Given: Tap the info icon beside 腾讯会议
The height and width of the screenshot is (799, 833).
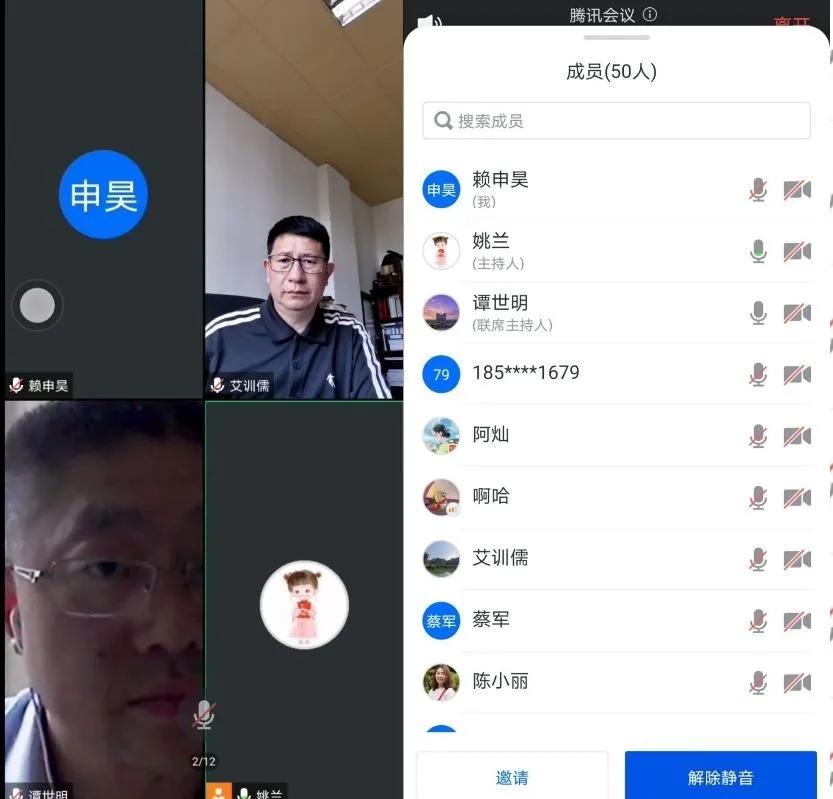Looking at the screenshot, I should tap(650, 15).
